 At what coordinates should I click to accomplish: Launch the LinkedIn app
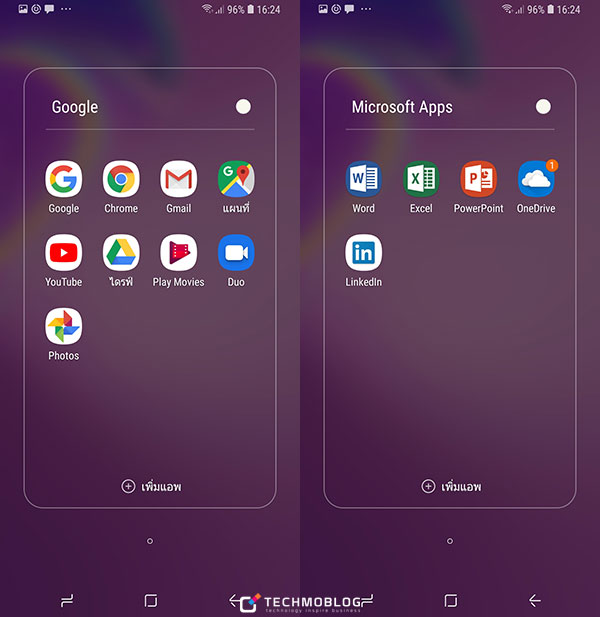pos(363,254)
